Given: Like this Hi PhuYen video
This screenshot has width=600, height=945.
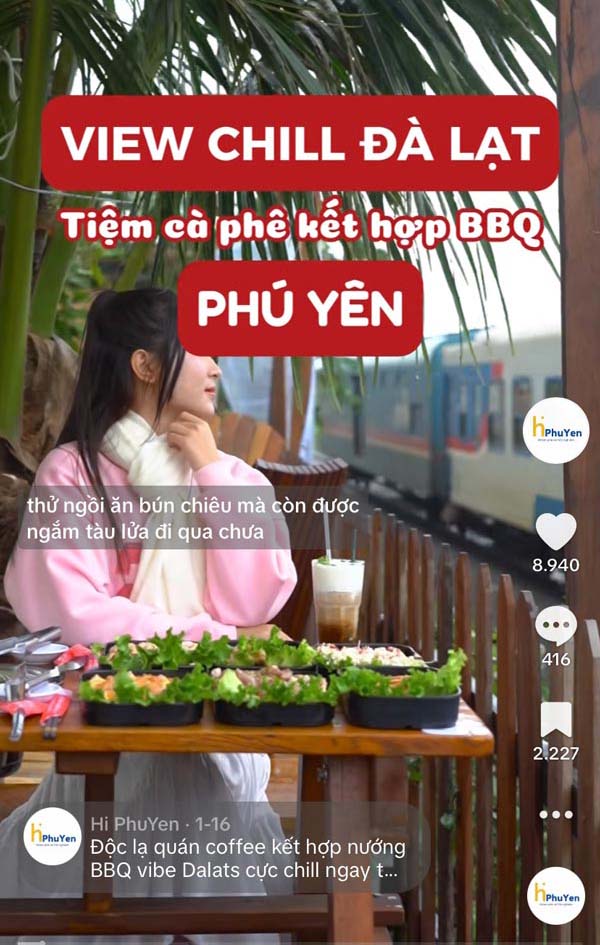Looking at the screenshot, I should tap(556, 531).
